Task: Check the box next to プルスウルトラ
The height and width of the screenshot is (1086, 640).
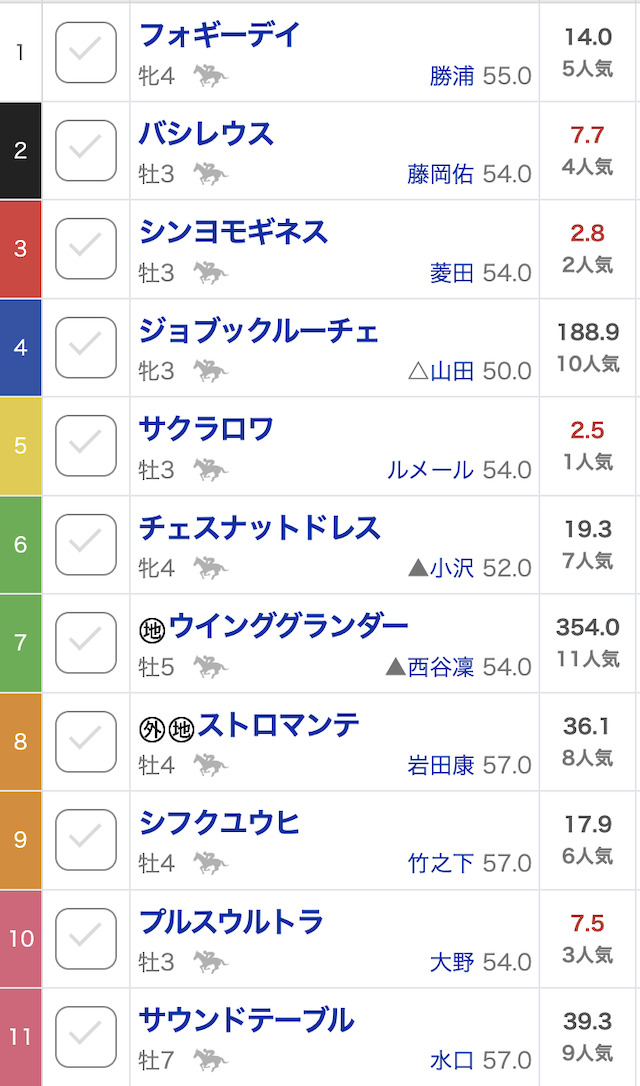Action: [86, 938]
